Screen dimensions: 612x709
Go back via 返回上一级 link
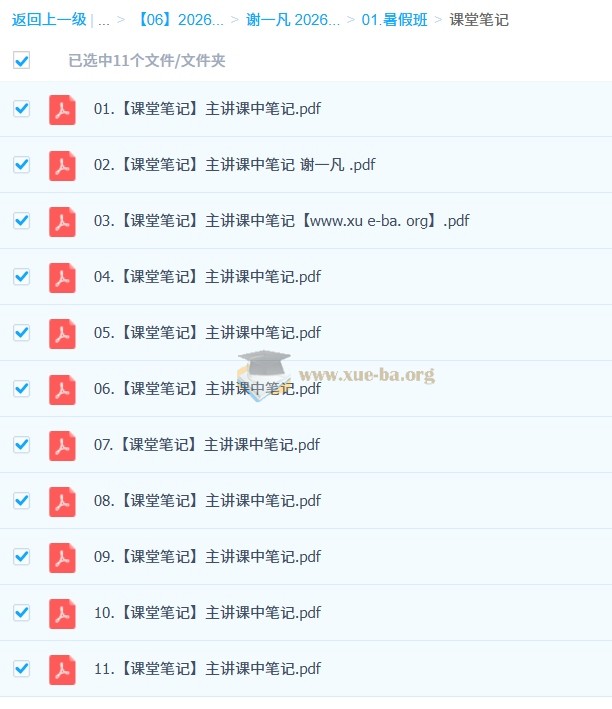pyautogui.click(x=49, y=19)
